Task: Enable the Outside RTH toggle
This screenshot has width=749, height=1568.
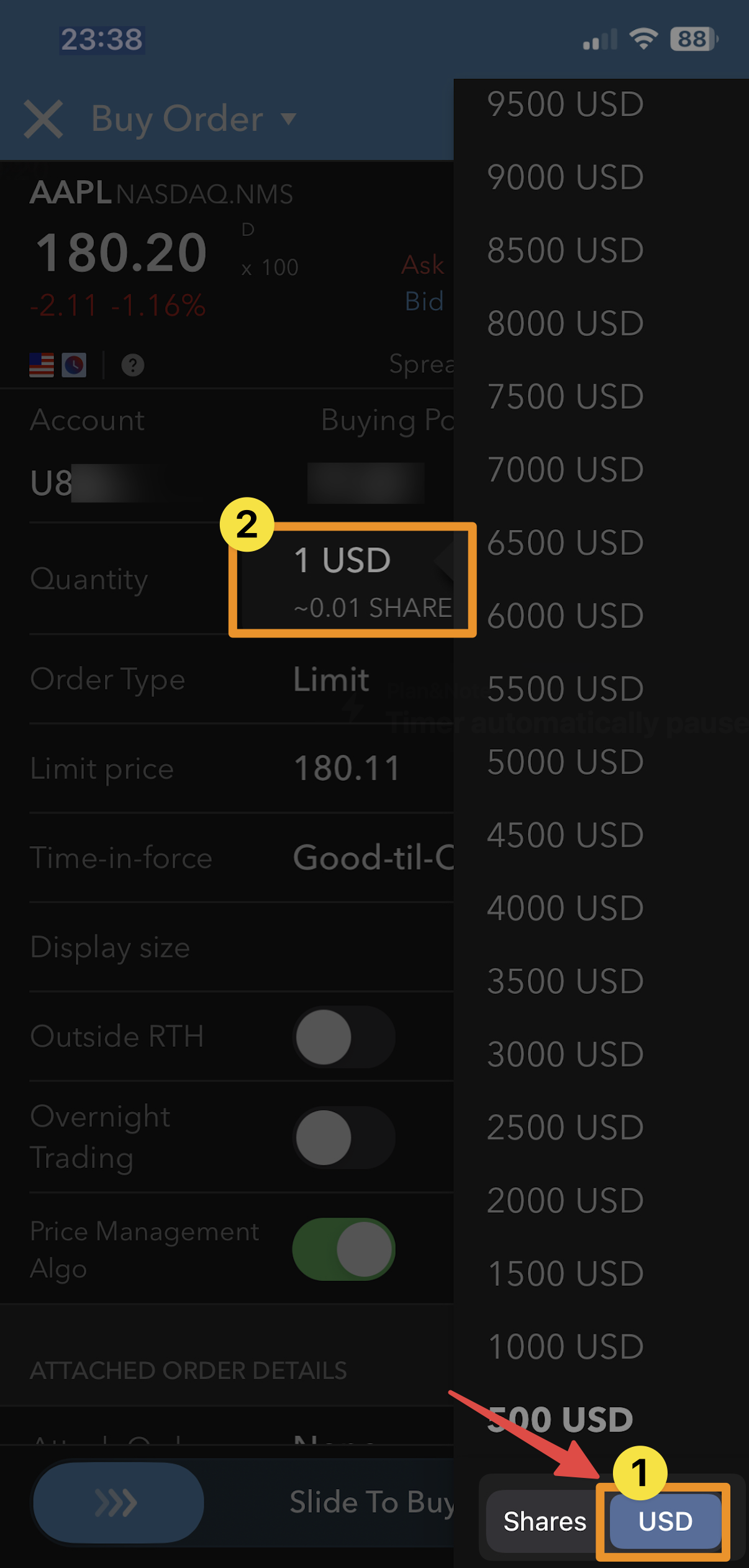Action: (343, 1036)
